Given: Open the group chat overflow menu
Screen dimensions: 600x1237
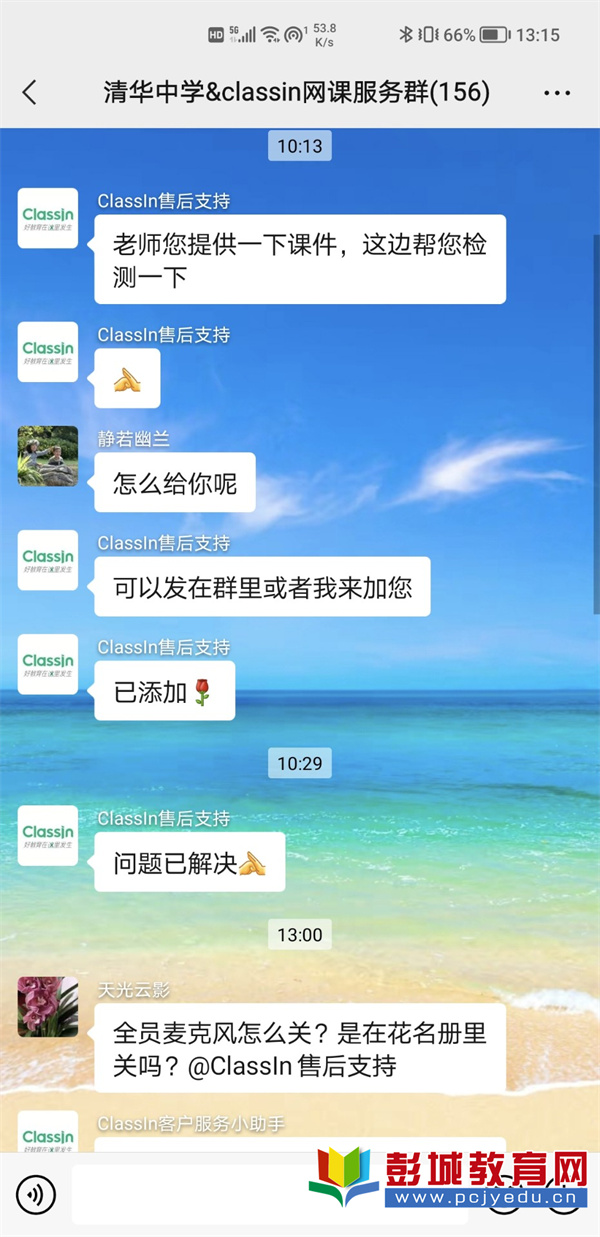Looking at the screenshot, I should click(x=556, y=93).
